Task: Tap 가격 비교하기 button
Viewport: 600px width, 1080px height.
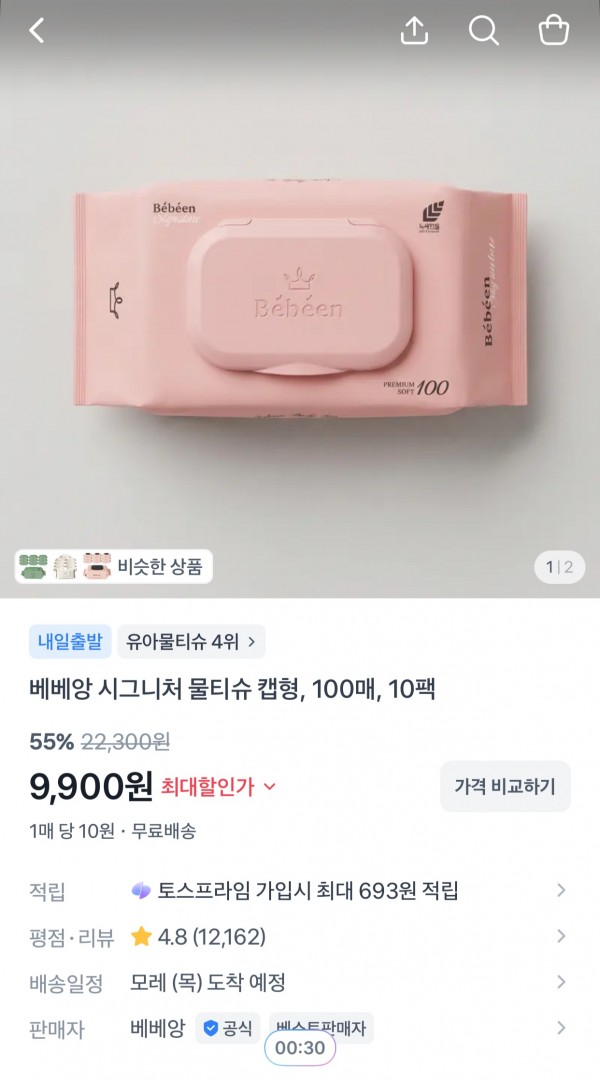Action: click(505, 787)
